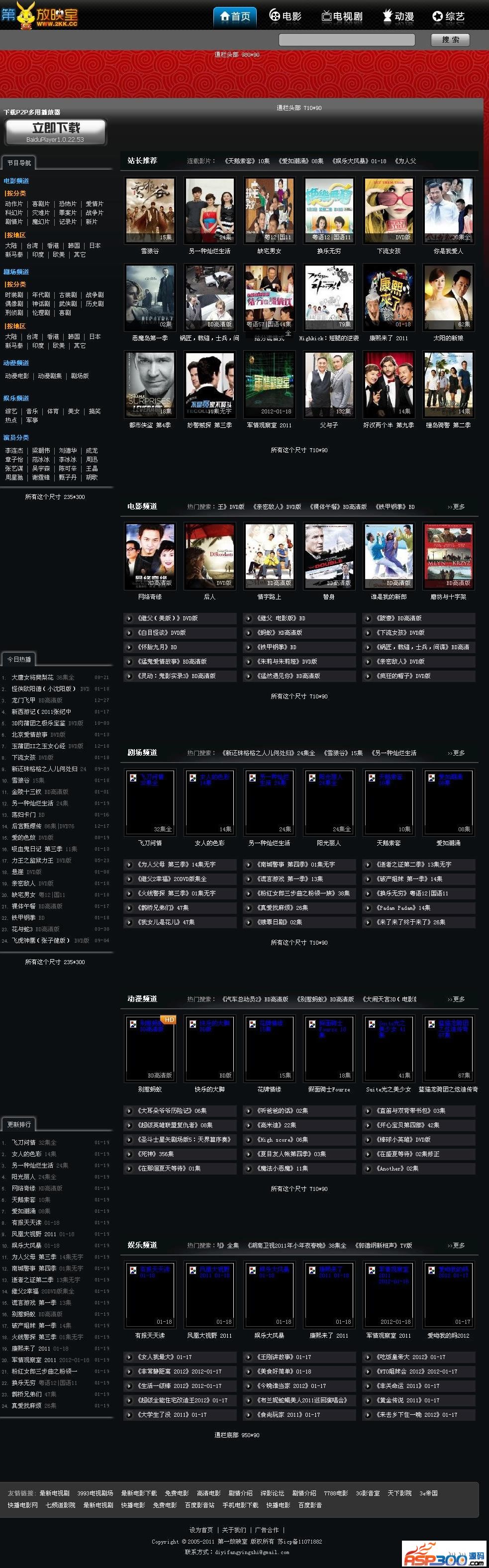The height and width of the screenshot is (1568, 489).
Task: Open the 你是我爱人 poster
Action: pyautogui.click(x=448, y=210)
